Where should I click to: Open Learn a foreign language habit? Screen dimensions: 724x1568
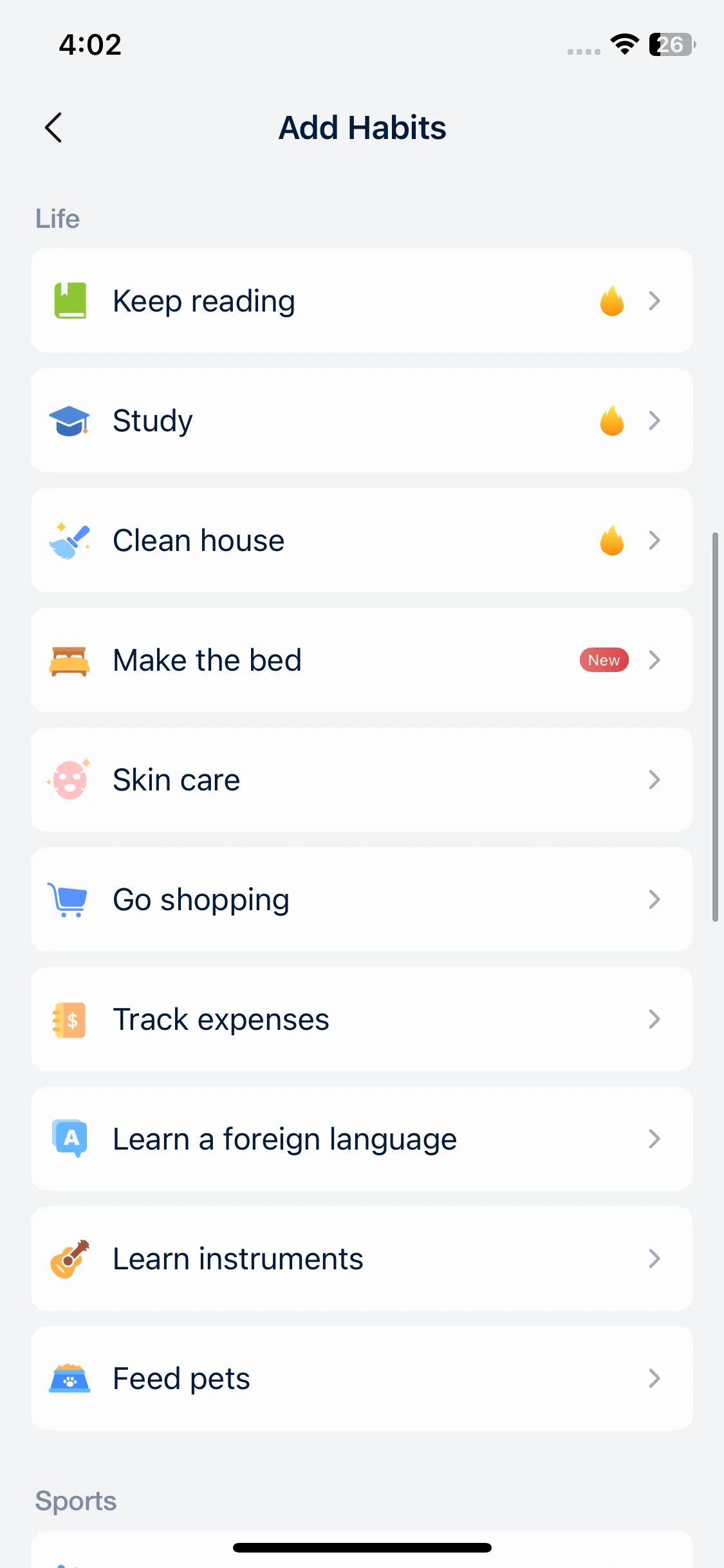pos(362,1139)
